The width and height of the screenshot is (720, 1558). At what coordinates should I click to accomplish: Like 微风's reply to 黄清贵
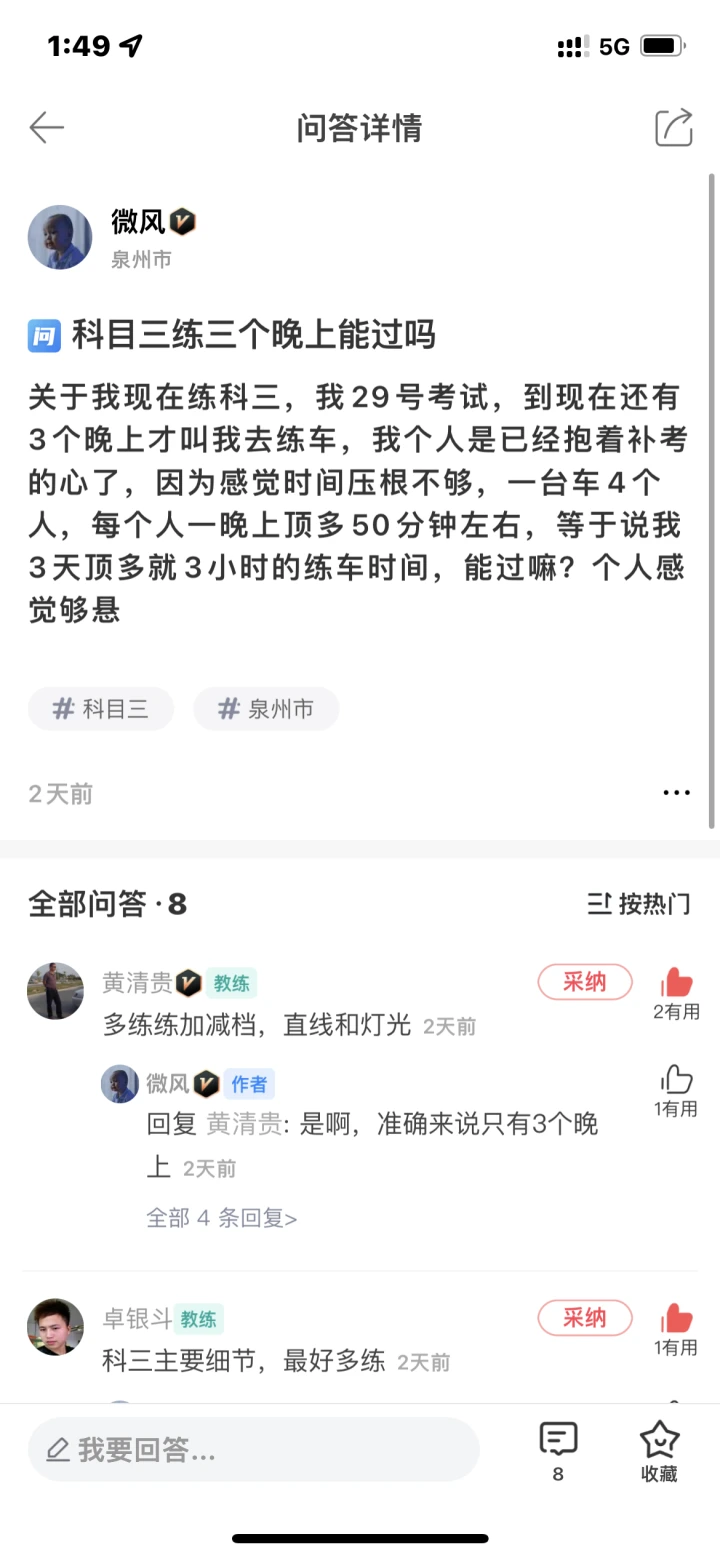(x=676, y=1081)
